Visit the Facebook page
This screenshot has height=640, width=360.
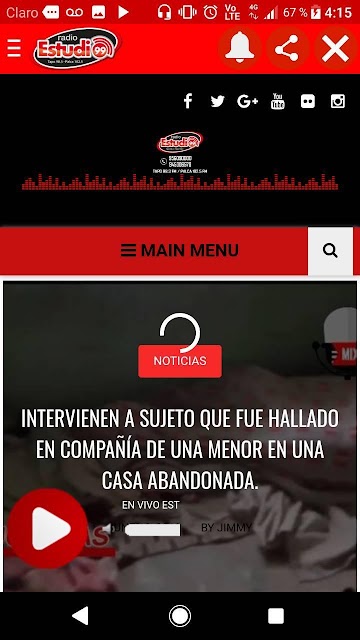pos(188,101)
